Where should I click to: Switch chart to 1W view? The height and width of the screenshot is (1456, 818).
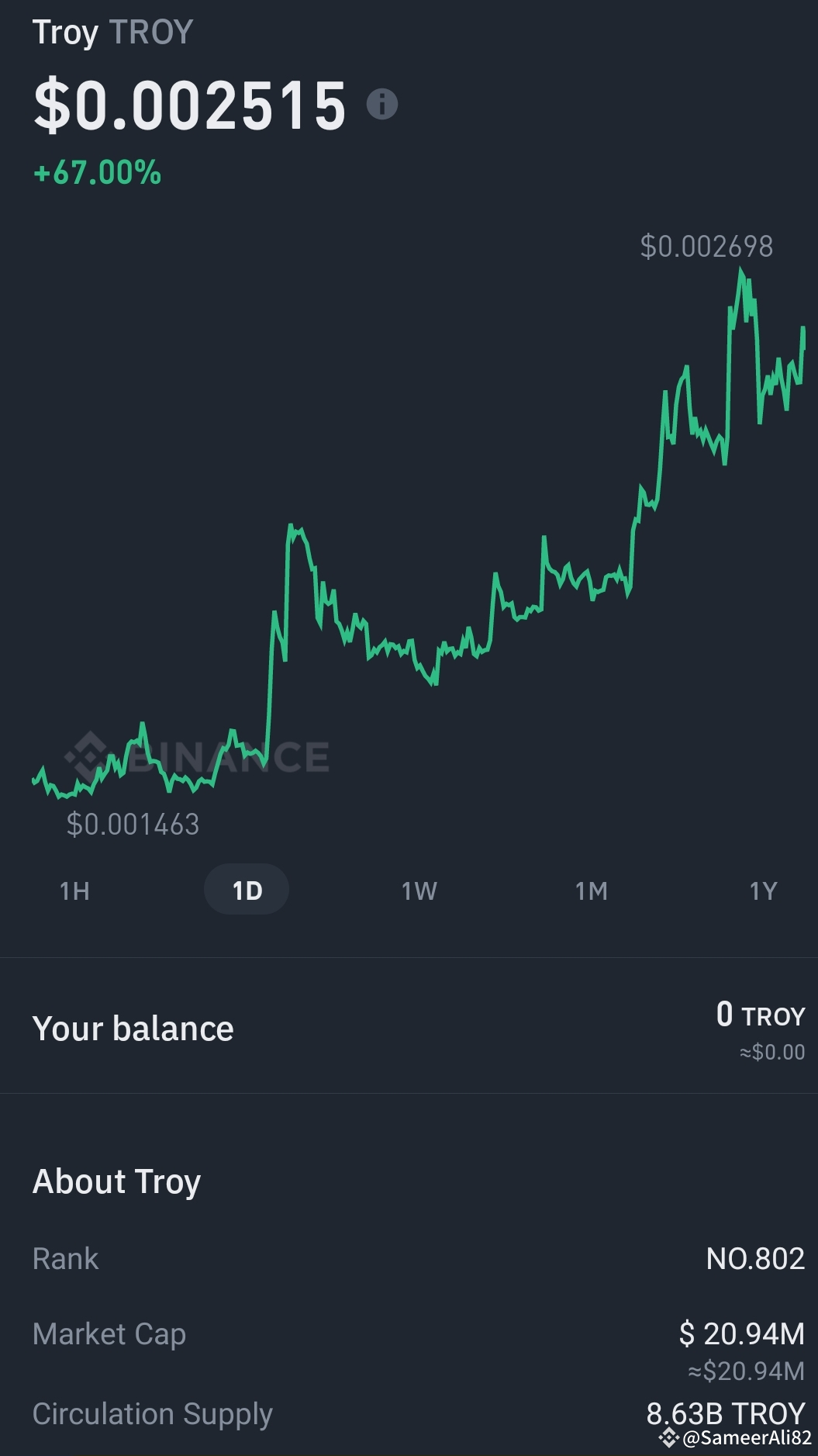tap(418, 891)
